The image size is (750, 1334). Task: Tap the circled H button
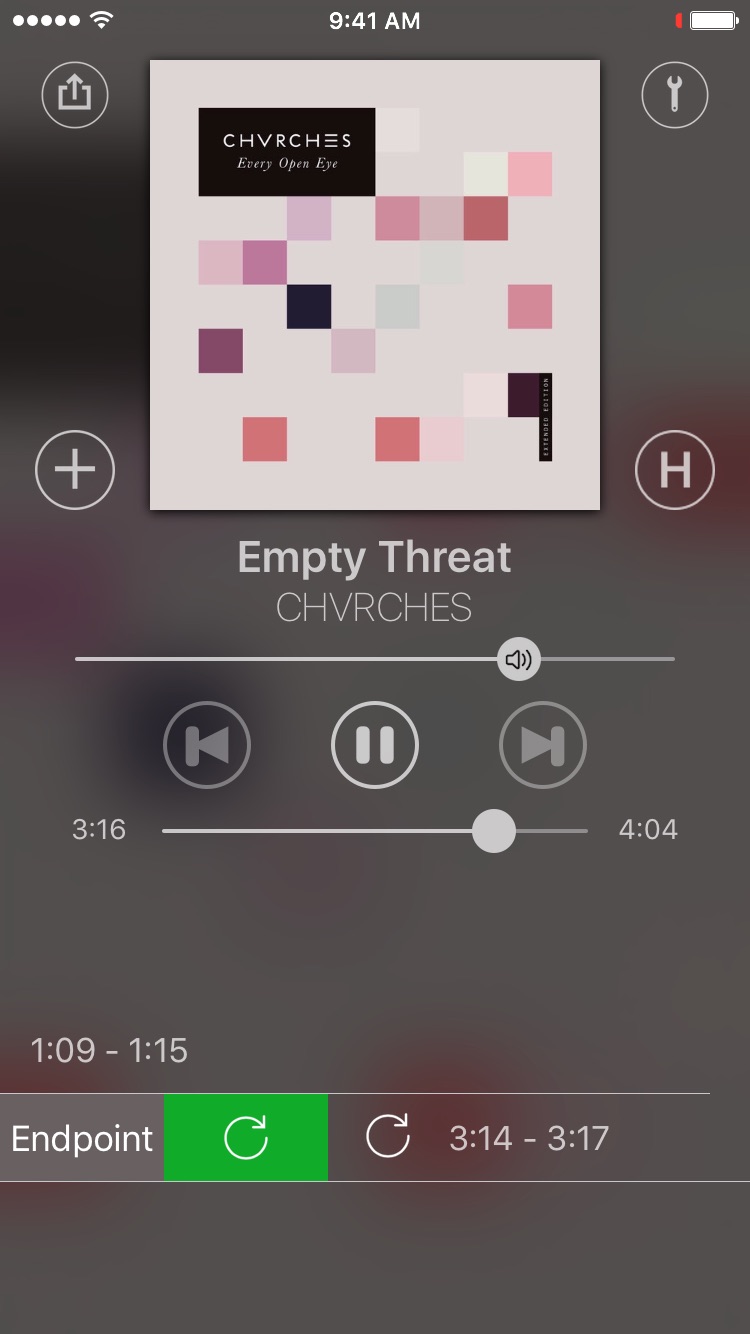(x=675, y=469)
